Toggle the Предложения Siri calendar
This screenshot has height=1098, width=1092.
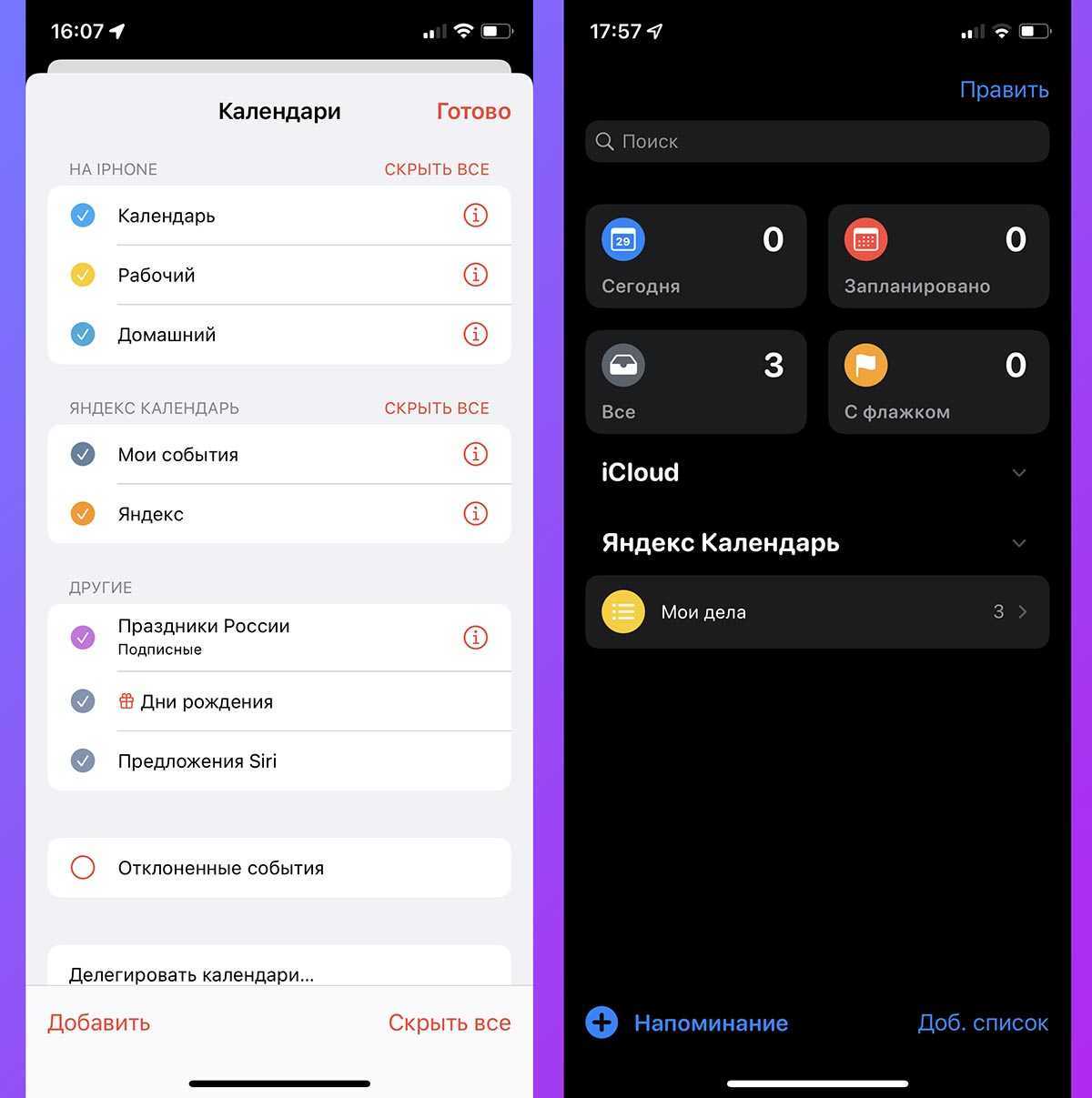[x=83, y=761]
